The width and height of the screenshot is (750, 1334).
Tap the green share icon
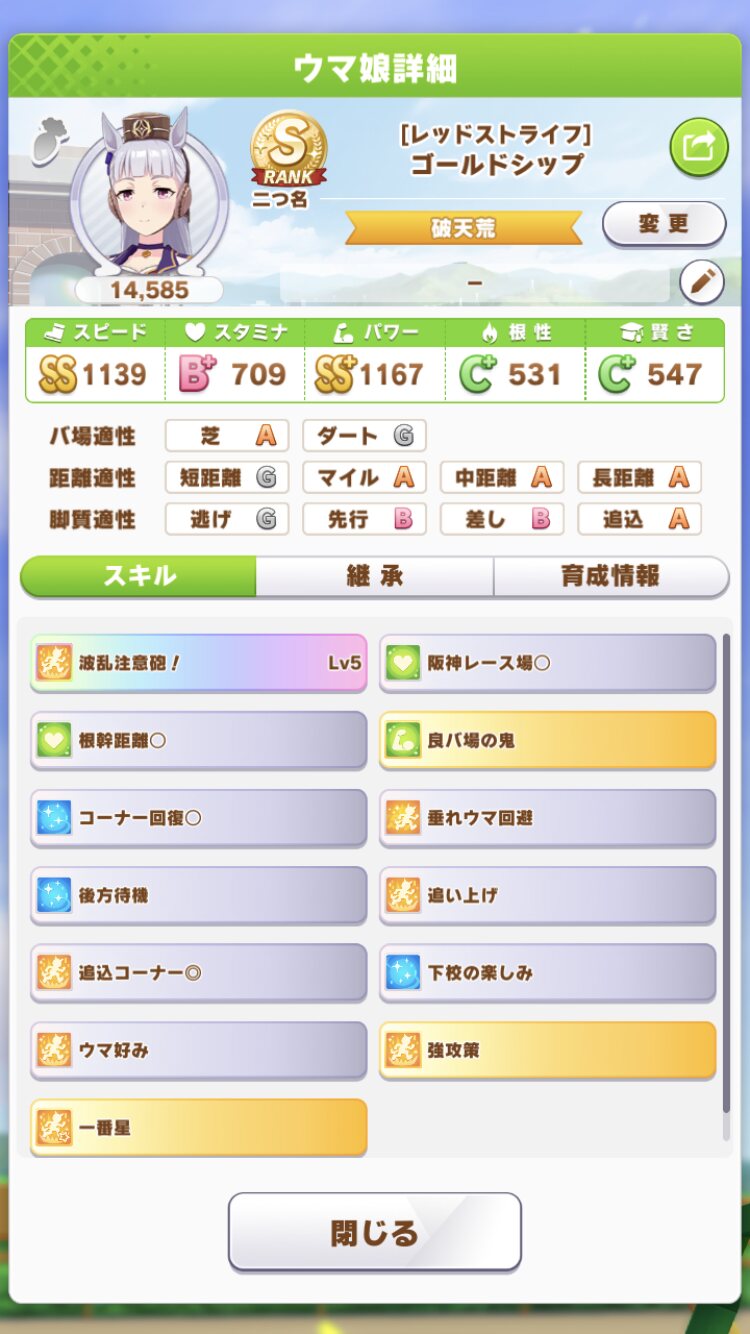click(x=698, y=148)
